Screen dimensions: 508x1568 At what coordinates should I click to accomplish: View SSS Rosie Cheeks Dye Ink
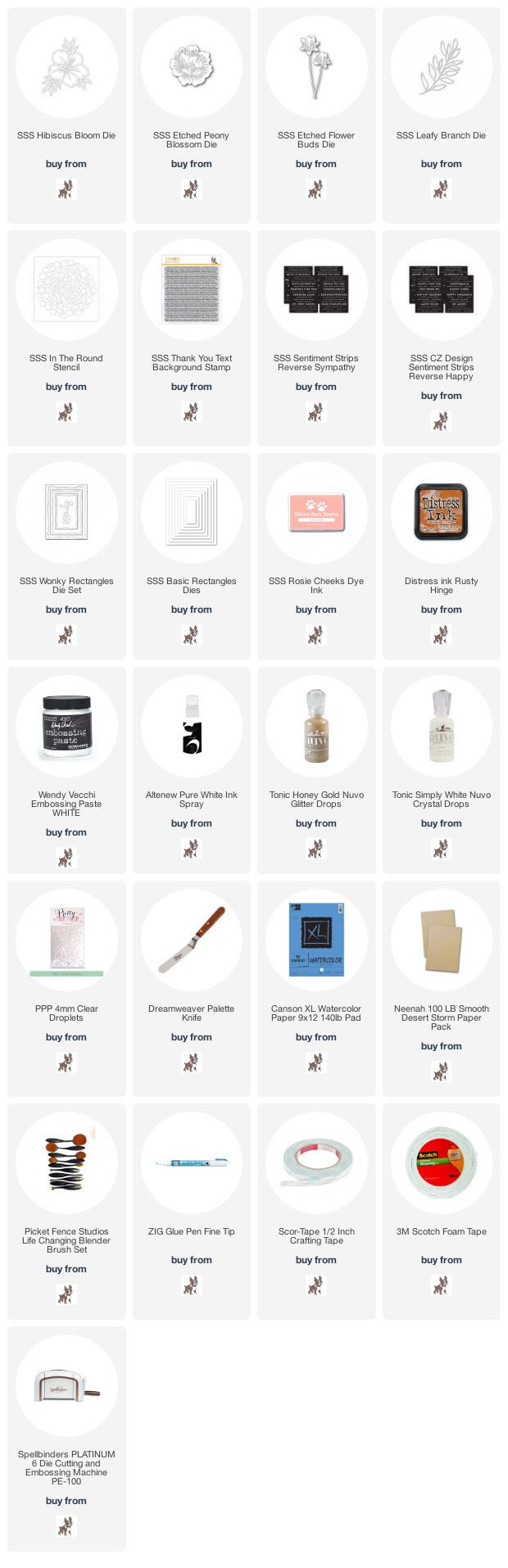pyautogui.click(x=316, y=514)
